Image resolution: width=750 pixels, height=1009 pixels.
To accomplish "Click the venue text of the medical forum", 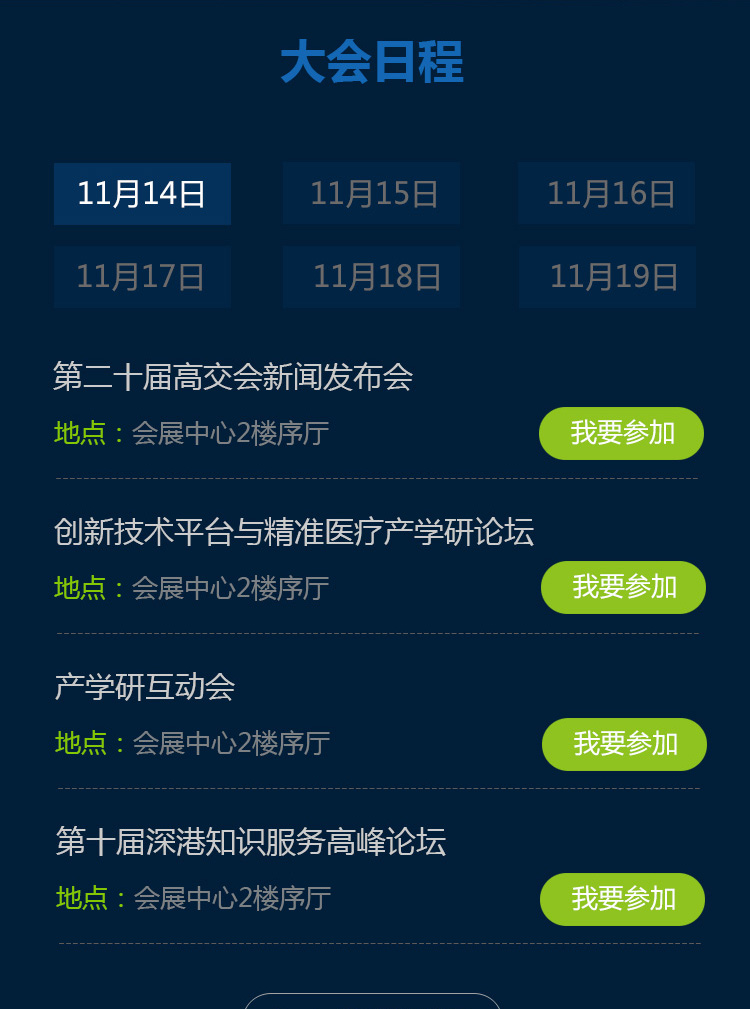I will [228, 589].
